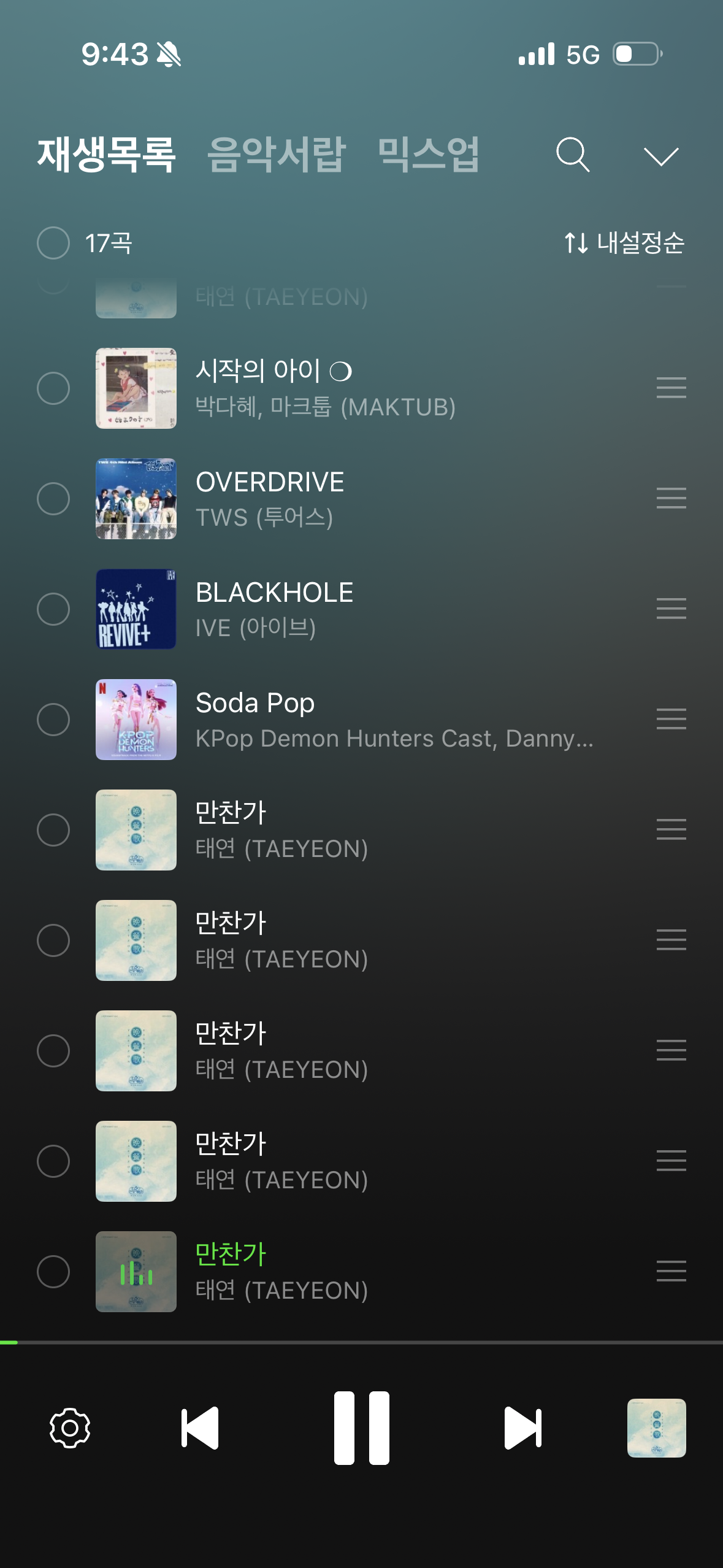Switch to the 음악서랍 tab

(277, 154)
